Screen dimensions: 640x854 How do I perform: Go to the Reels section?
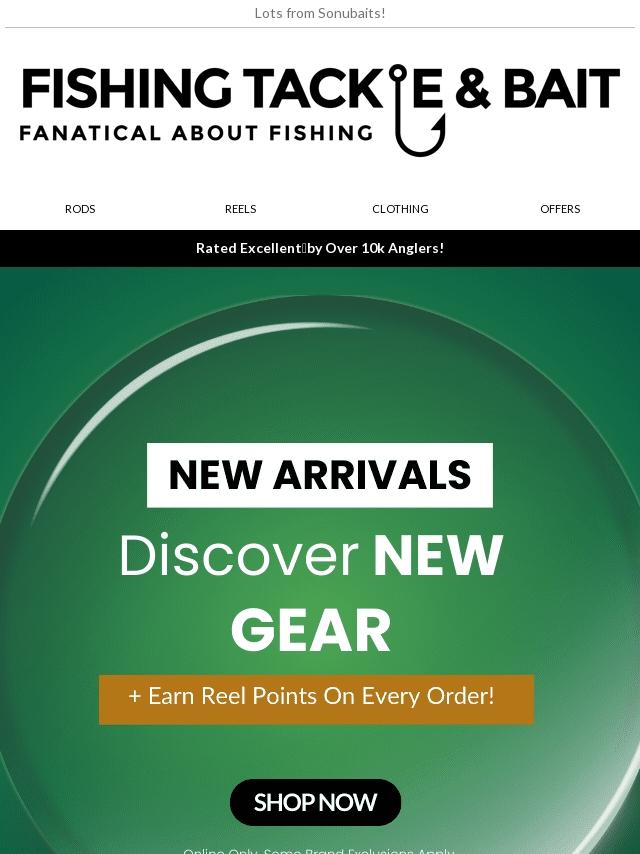240,209
